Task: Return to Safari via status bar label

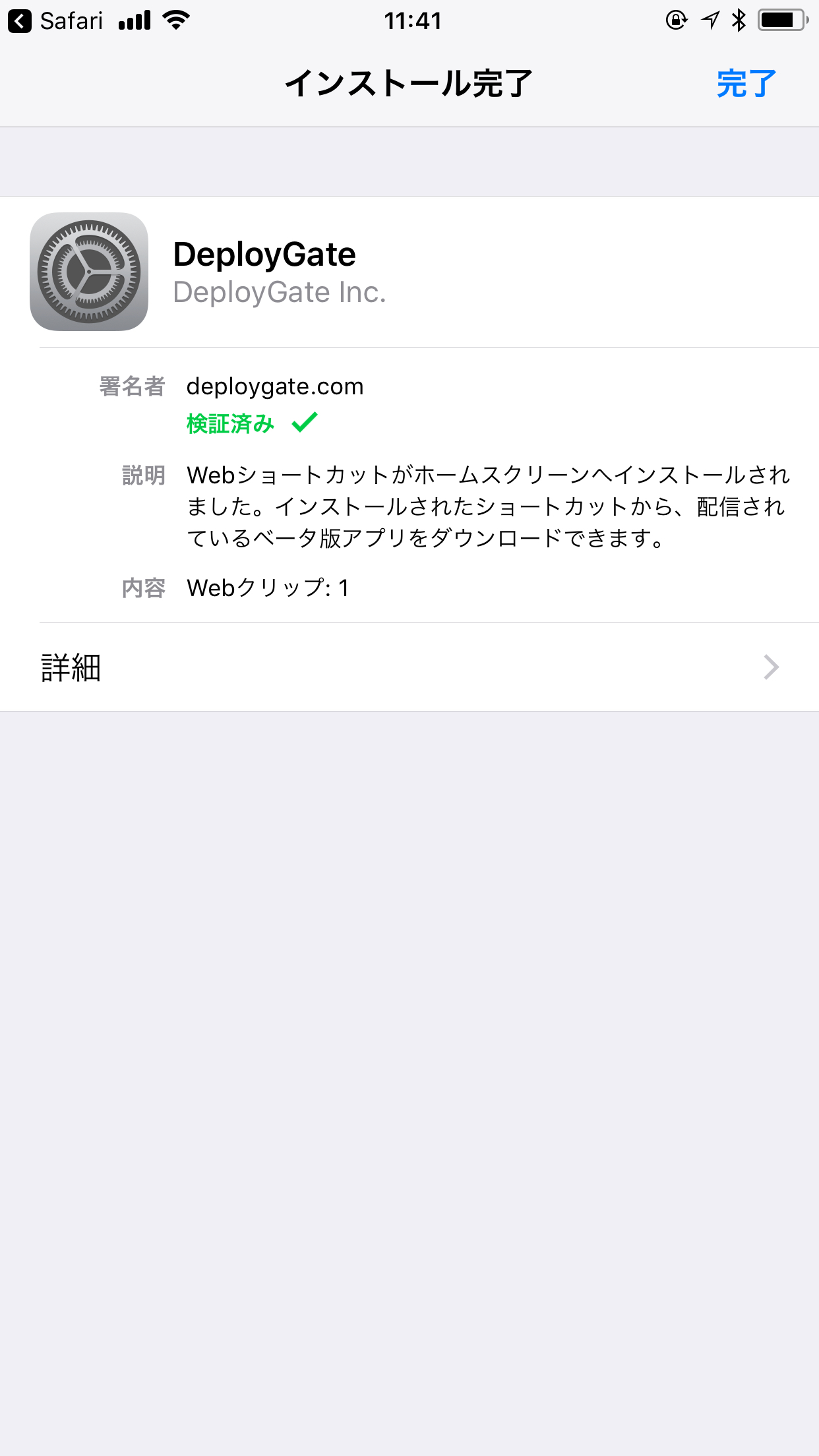Action: pos(71,20)
